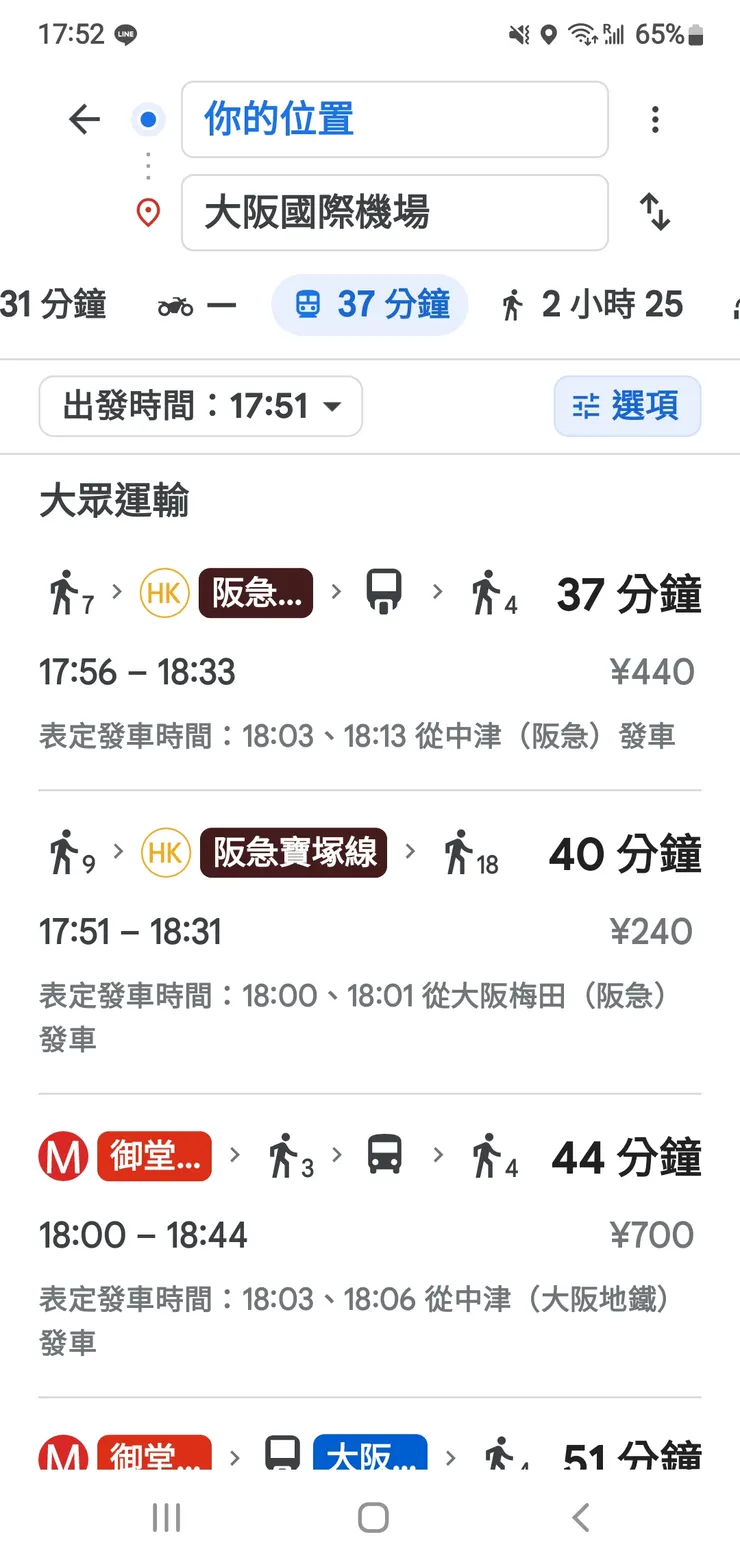
Task: Open the three-dot overflow menu
Action: [655, 119]
